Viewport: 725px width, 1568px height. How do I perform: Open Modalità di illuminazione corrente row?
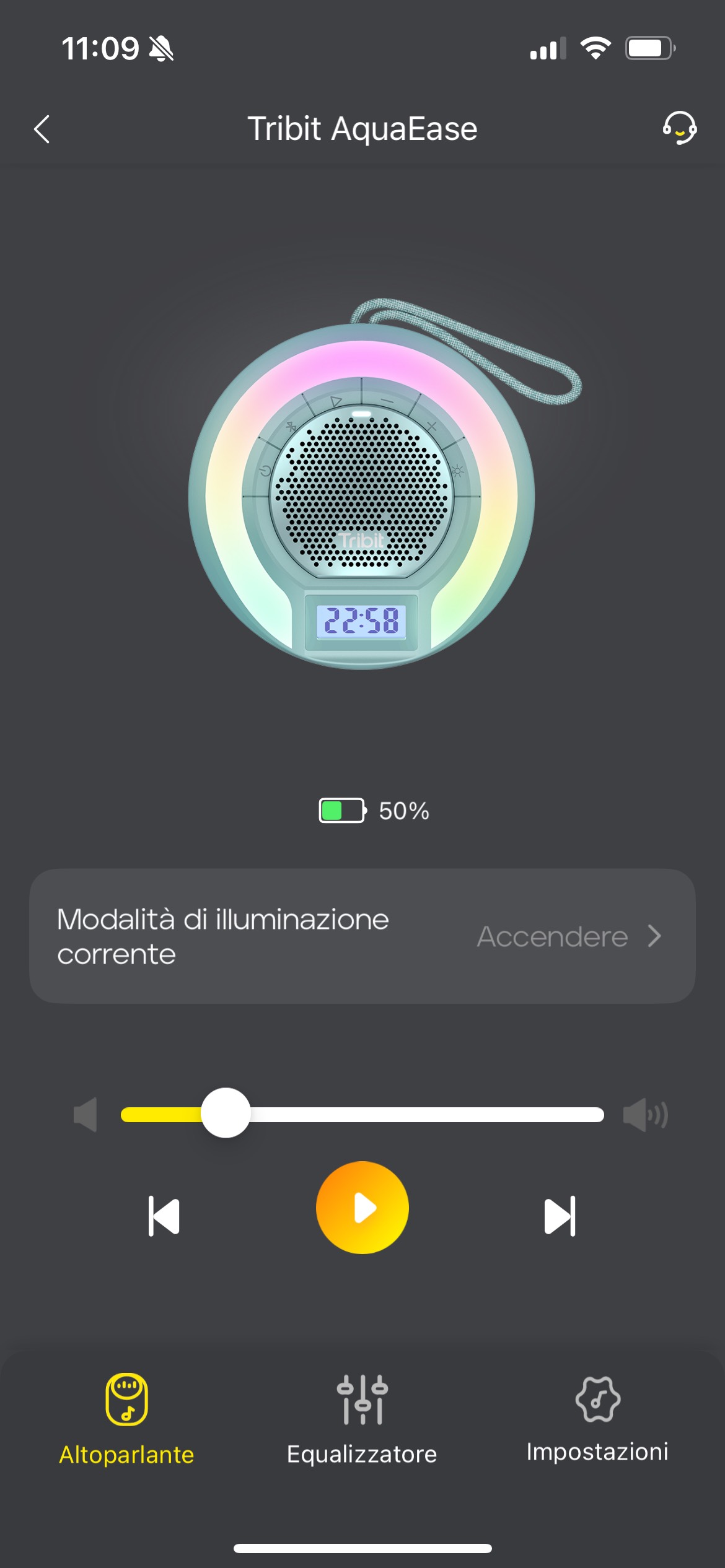coord(362,936)
